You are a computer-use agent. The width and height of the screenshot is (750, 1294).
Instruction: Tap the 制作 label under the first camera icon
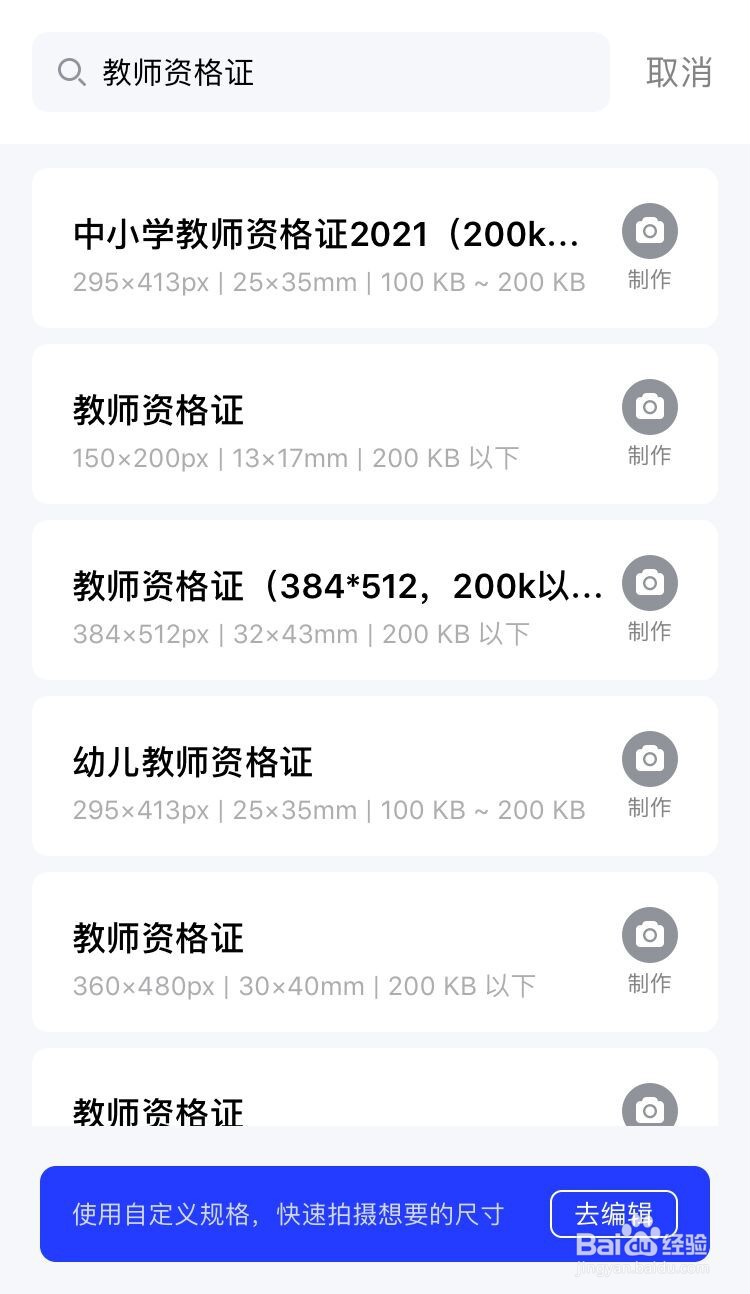coord(649,280)
